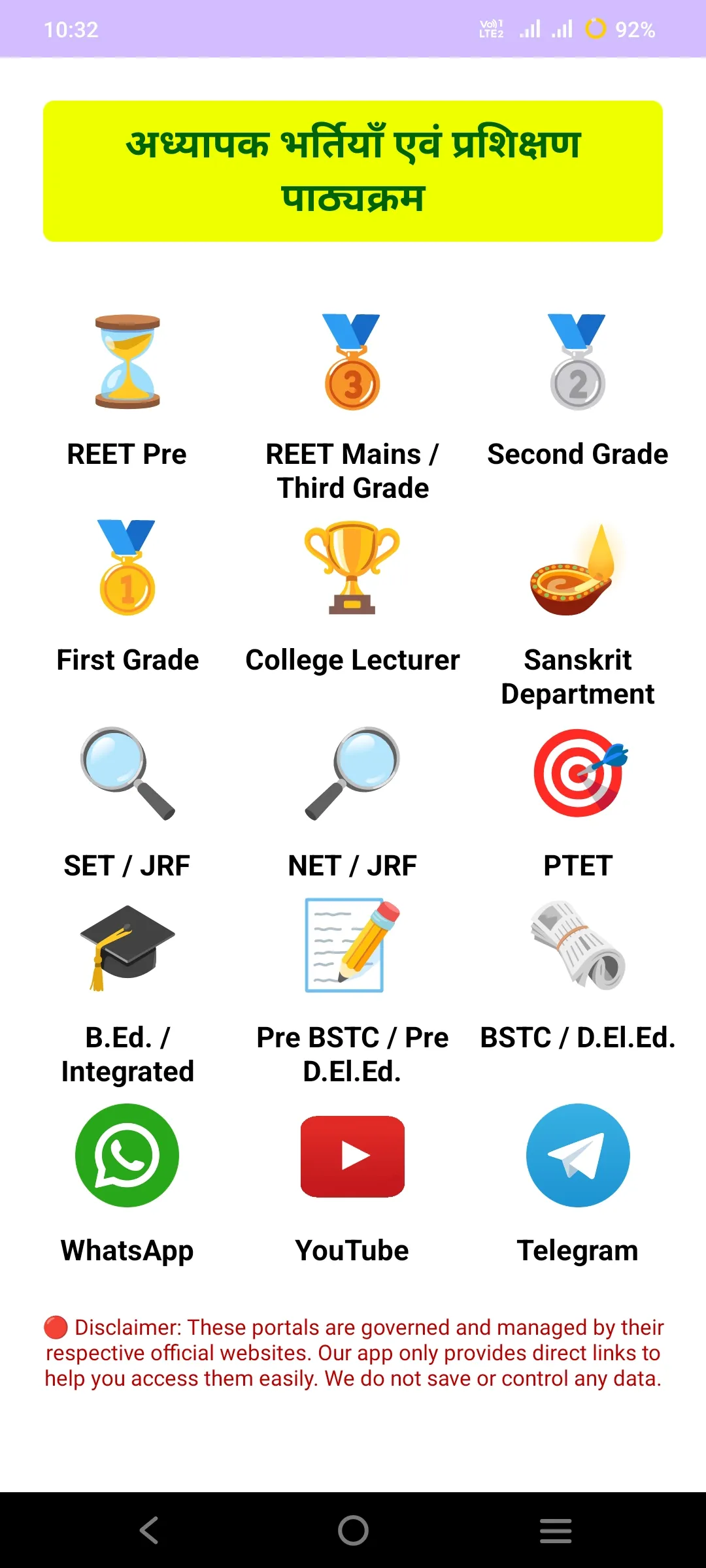Open First Grade via gold medal icon
Image resolution: width=706 pixels, height=1568 pixels.
(127, 567)
